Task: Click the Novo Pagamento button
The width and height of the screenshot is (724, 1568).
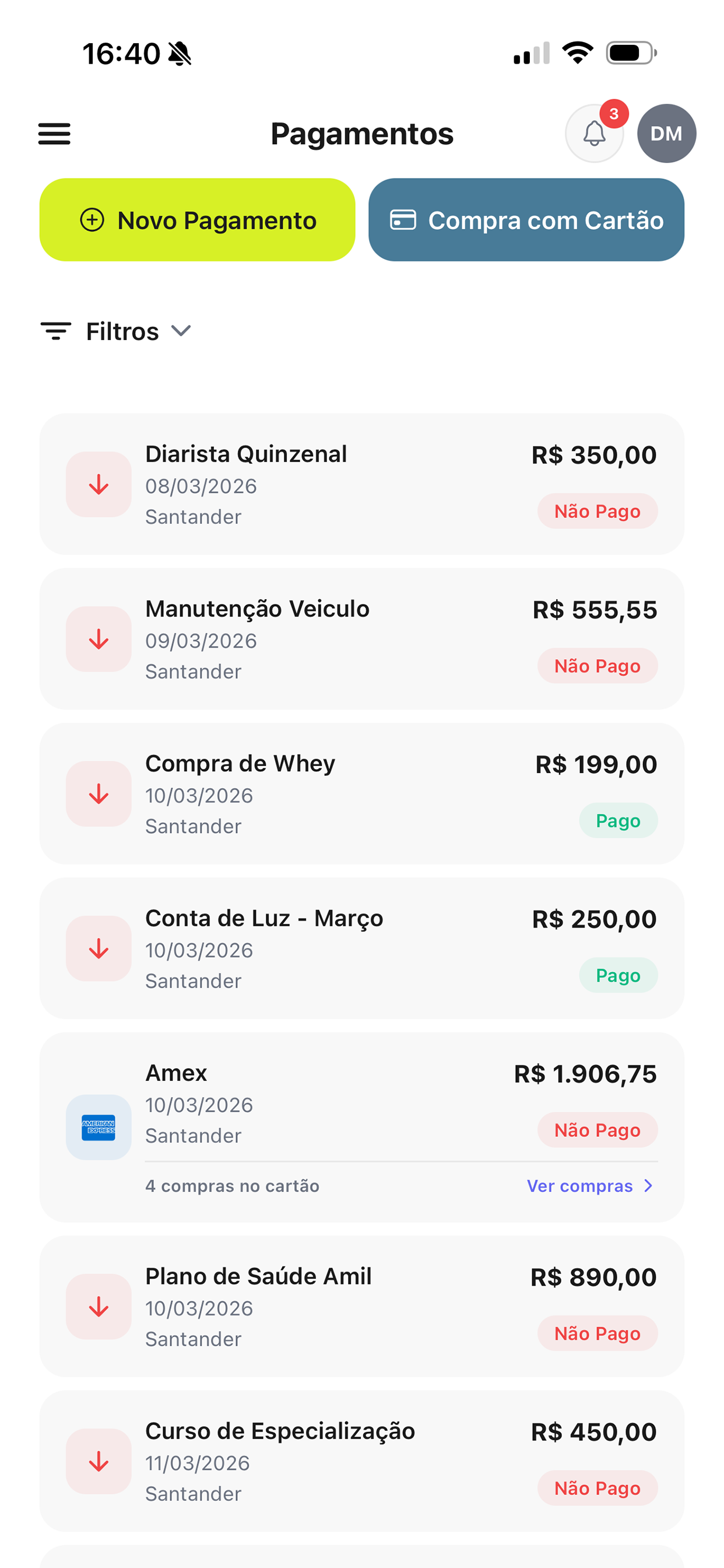Action: click(x=197, y=220)
